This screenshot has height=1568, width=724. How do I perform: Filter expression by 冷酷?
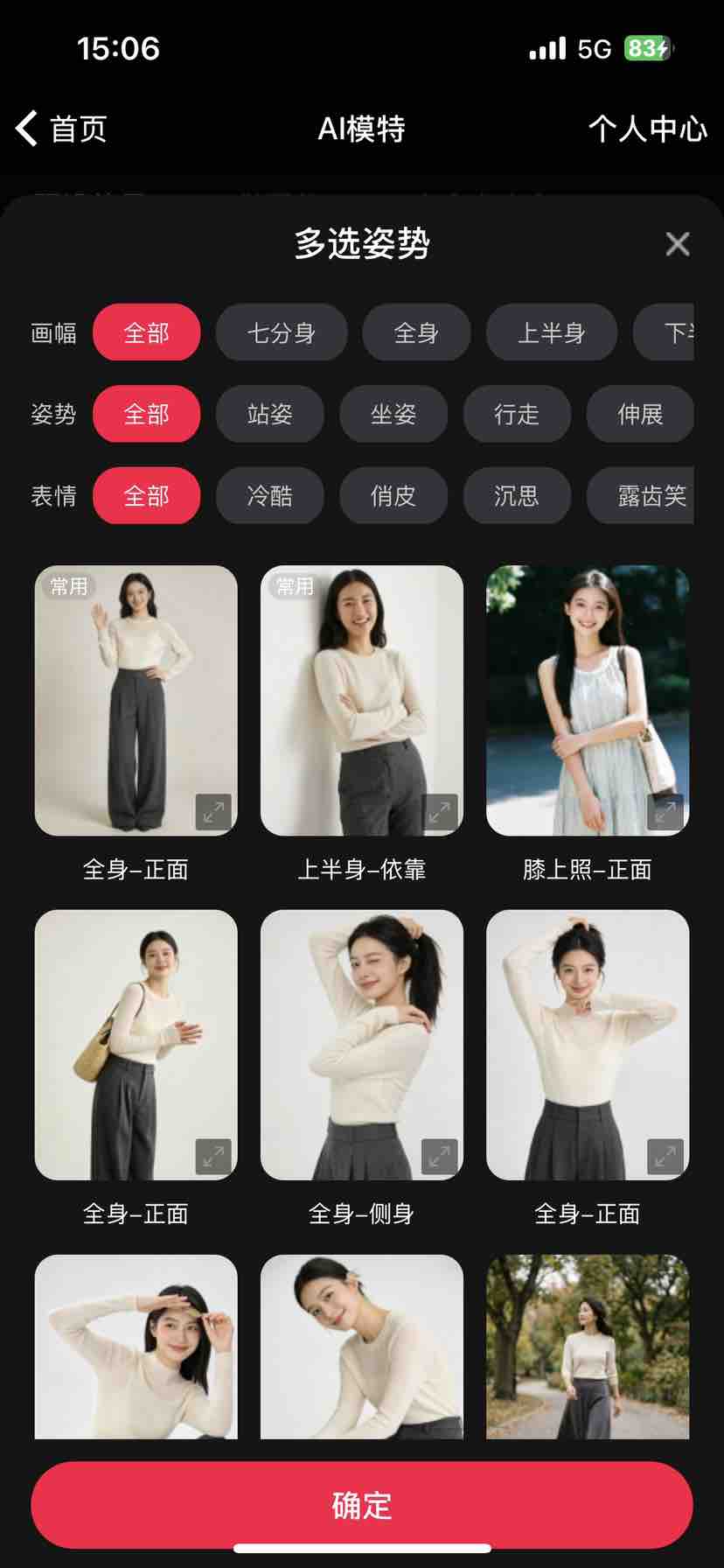269,496
